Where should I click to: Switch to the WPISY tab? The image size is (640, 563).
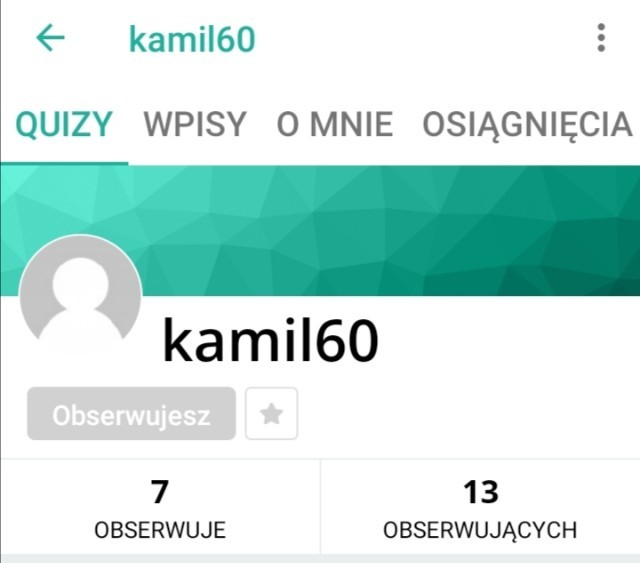point(194,125)
